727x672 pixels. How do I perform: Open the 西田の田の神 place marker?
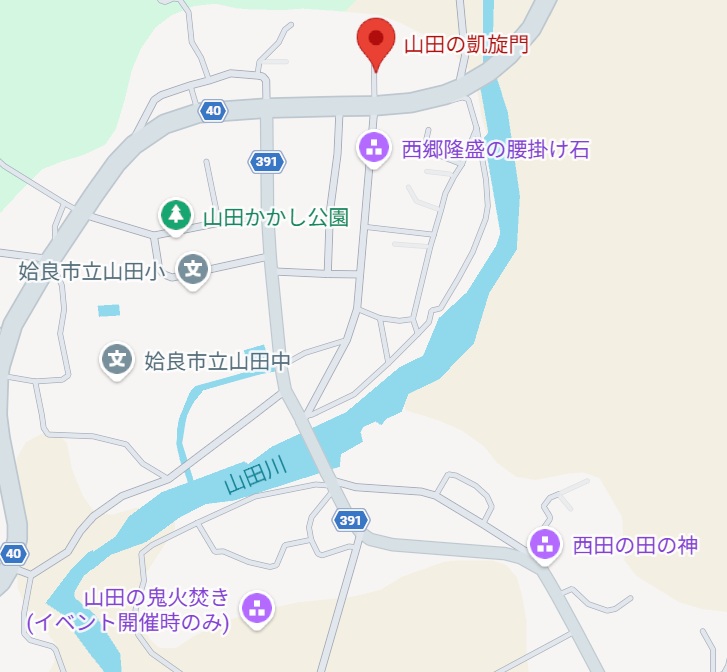(545, 545)
